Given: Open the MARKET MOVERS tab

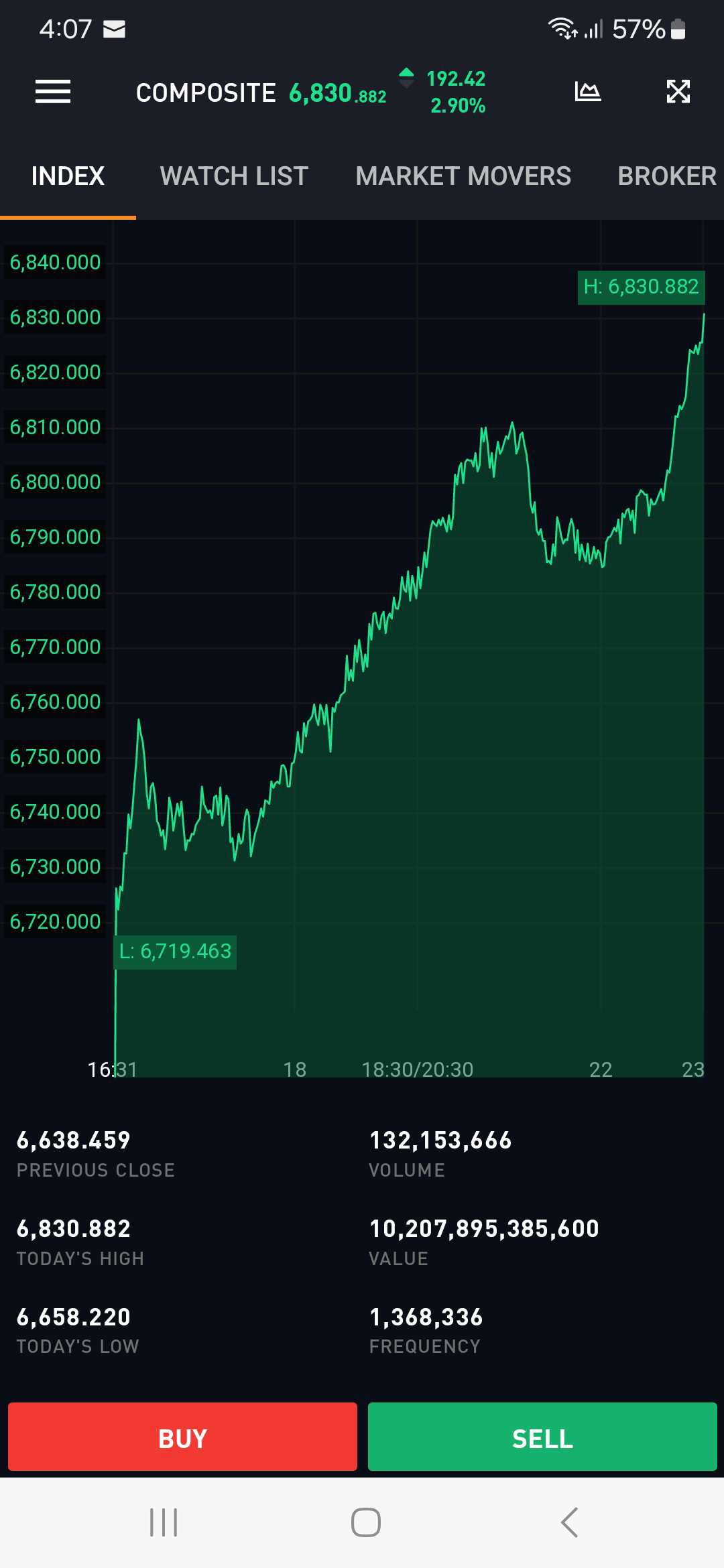Looking at the screenshot, I should click(x=465, y=176).
